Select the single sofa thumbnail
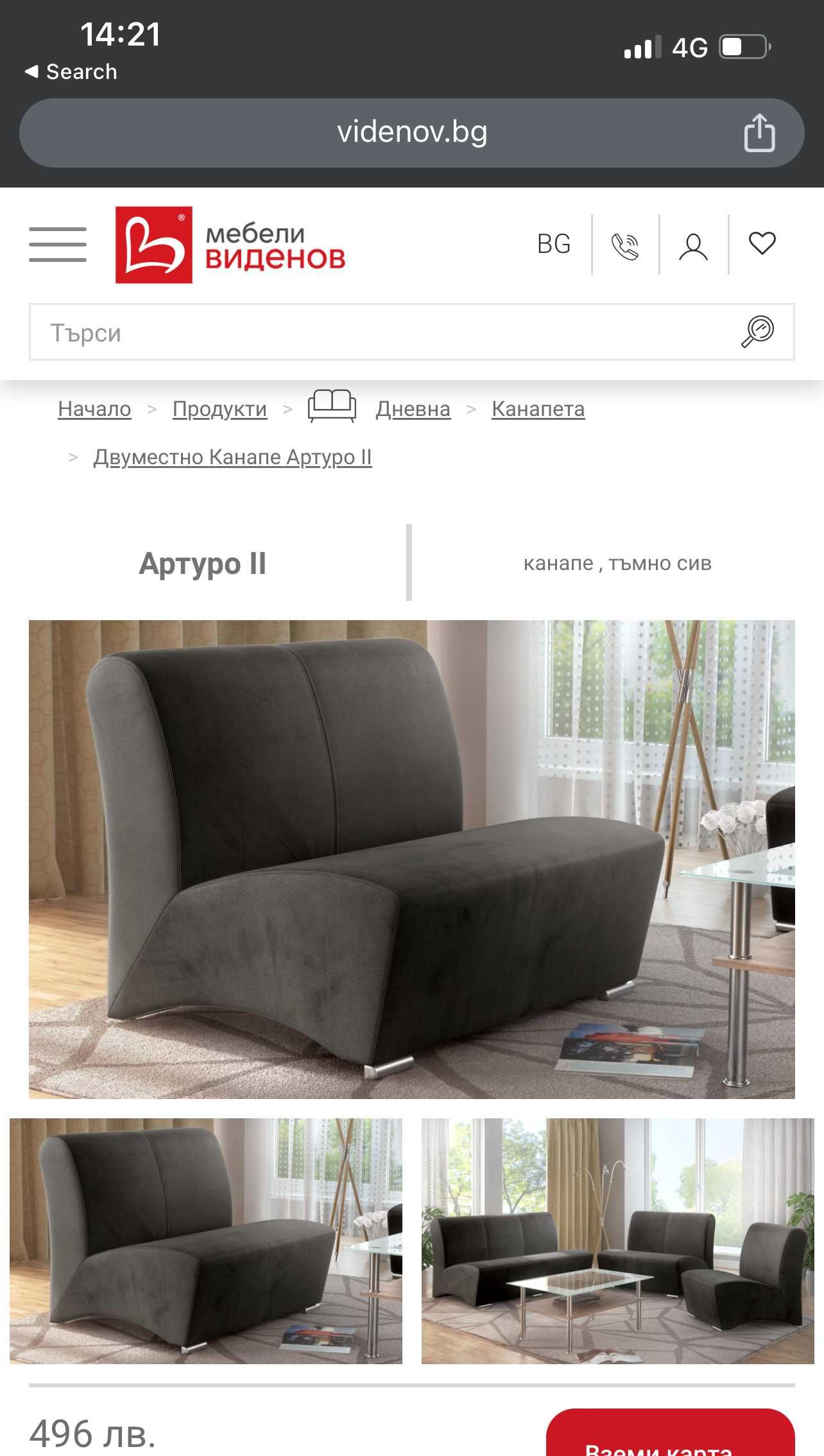 click(x=206, y=1240)
